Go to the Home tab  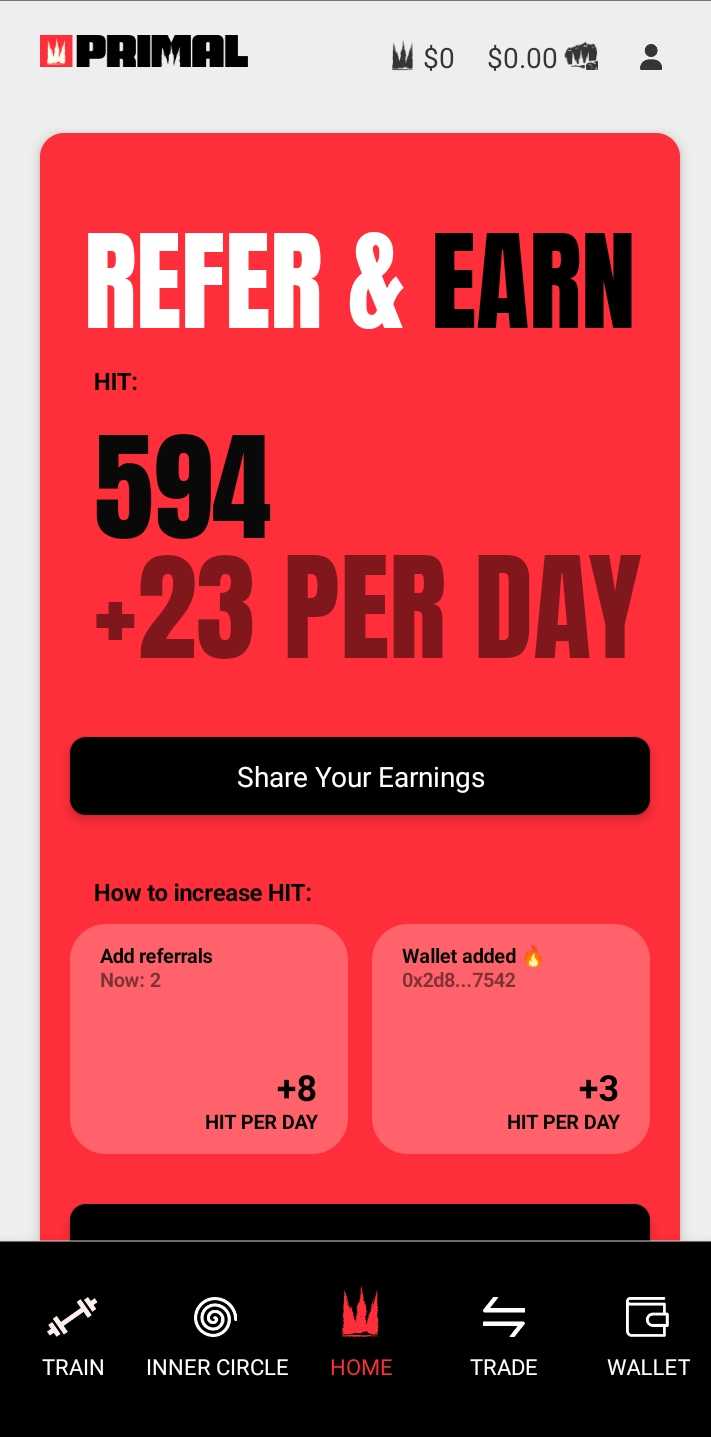point(361,1336)
